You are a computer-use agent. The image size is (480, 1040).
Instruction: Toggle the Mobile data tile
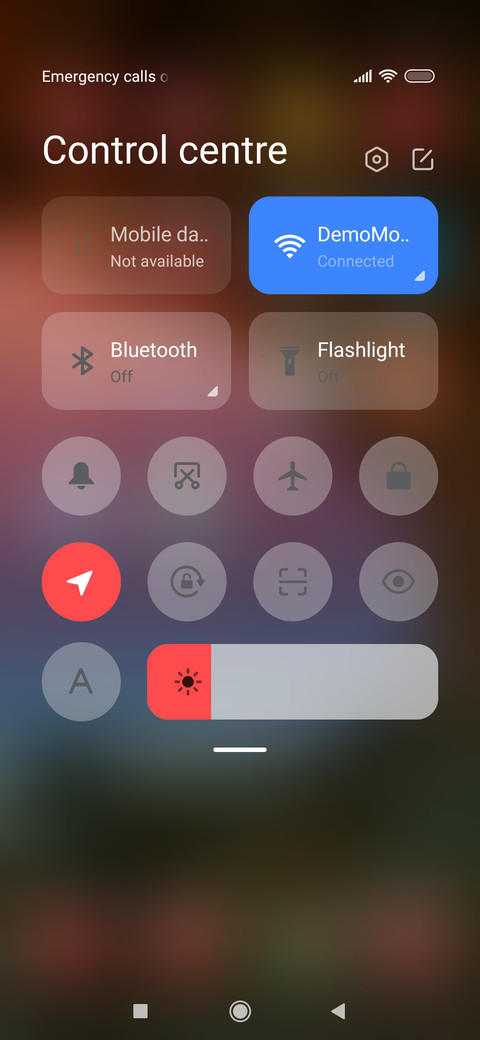[136, 245]
